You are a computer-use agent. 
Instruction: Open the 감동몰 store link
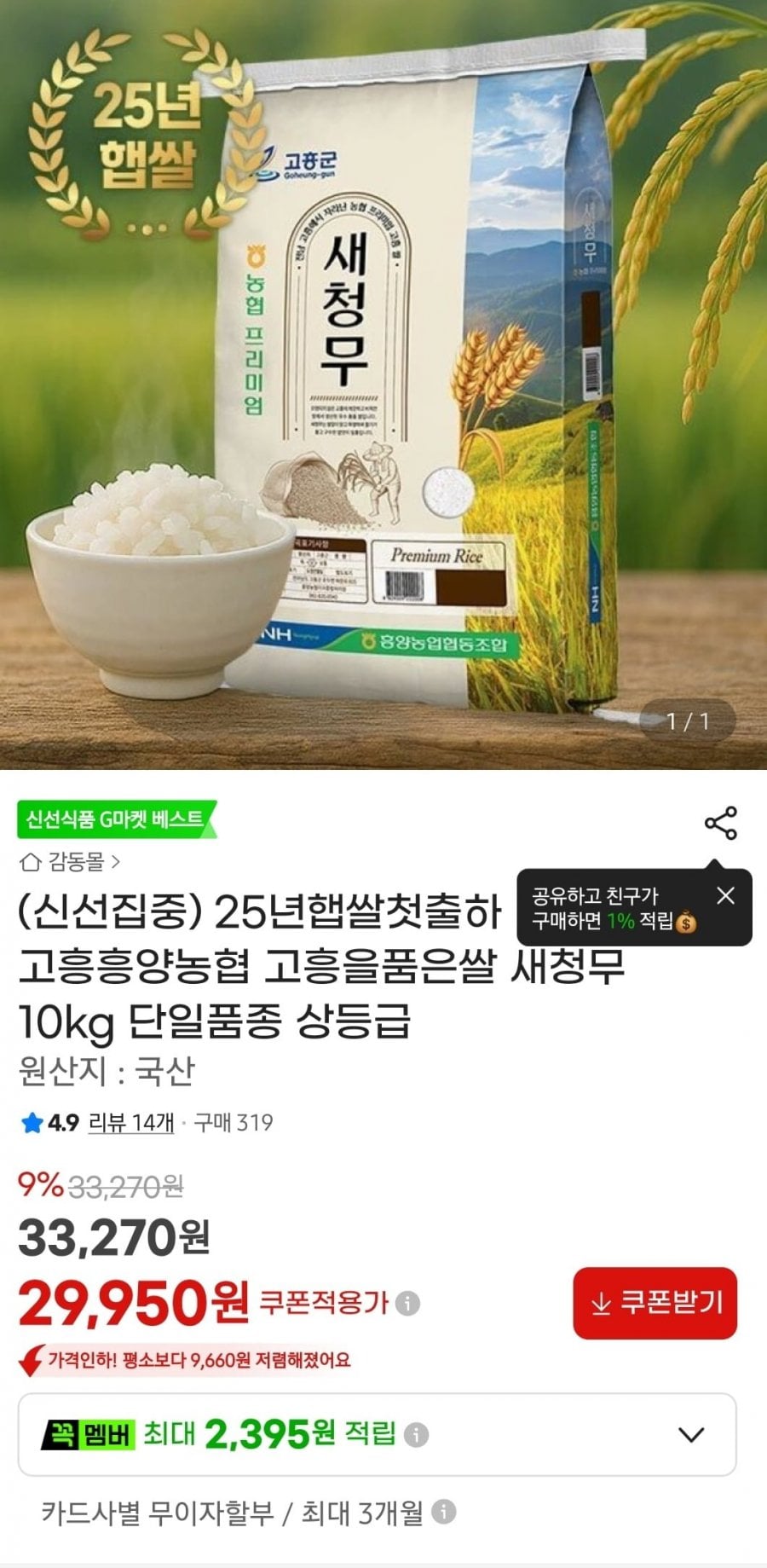click(70, 862)
